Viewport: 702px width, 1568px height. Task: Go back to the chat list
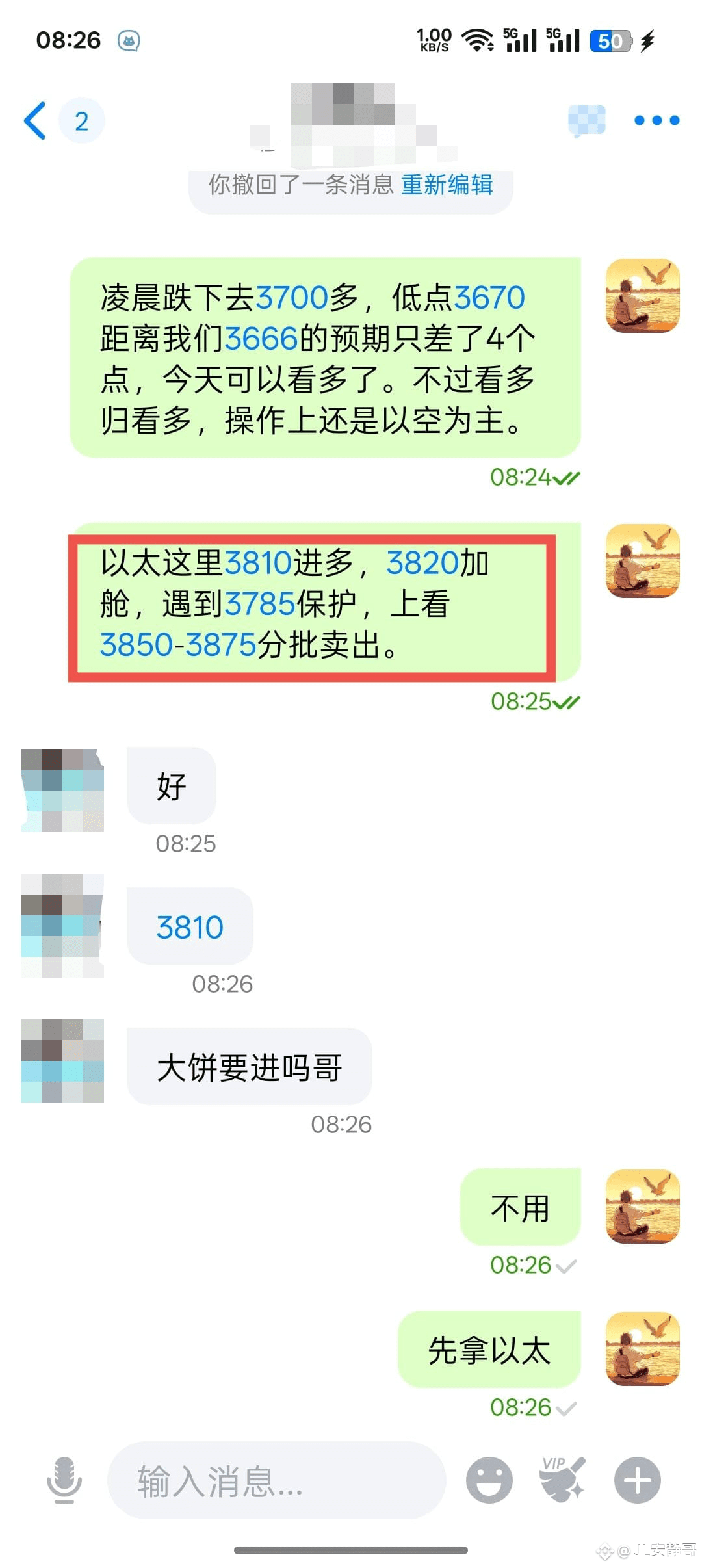(x=36, y=121)
